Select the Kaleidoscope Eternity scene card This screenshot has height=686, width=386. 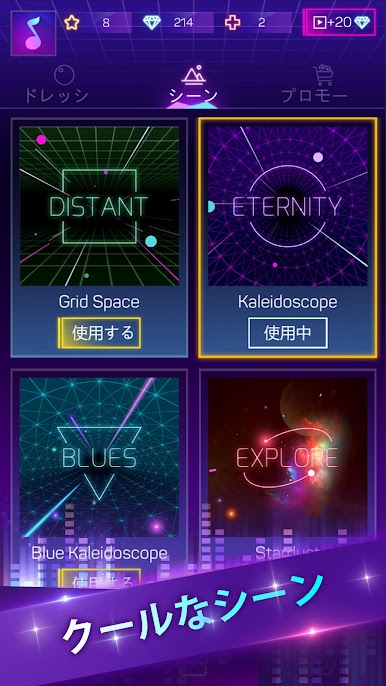(288, 238)
